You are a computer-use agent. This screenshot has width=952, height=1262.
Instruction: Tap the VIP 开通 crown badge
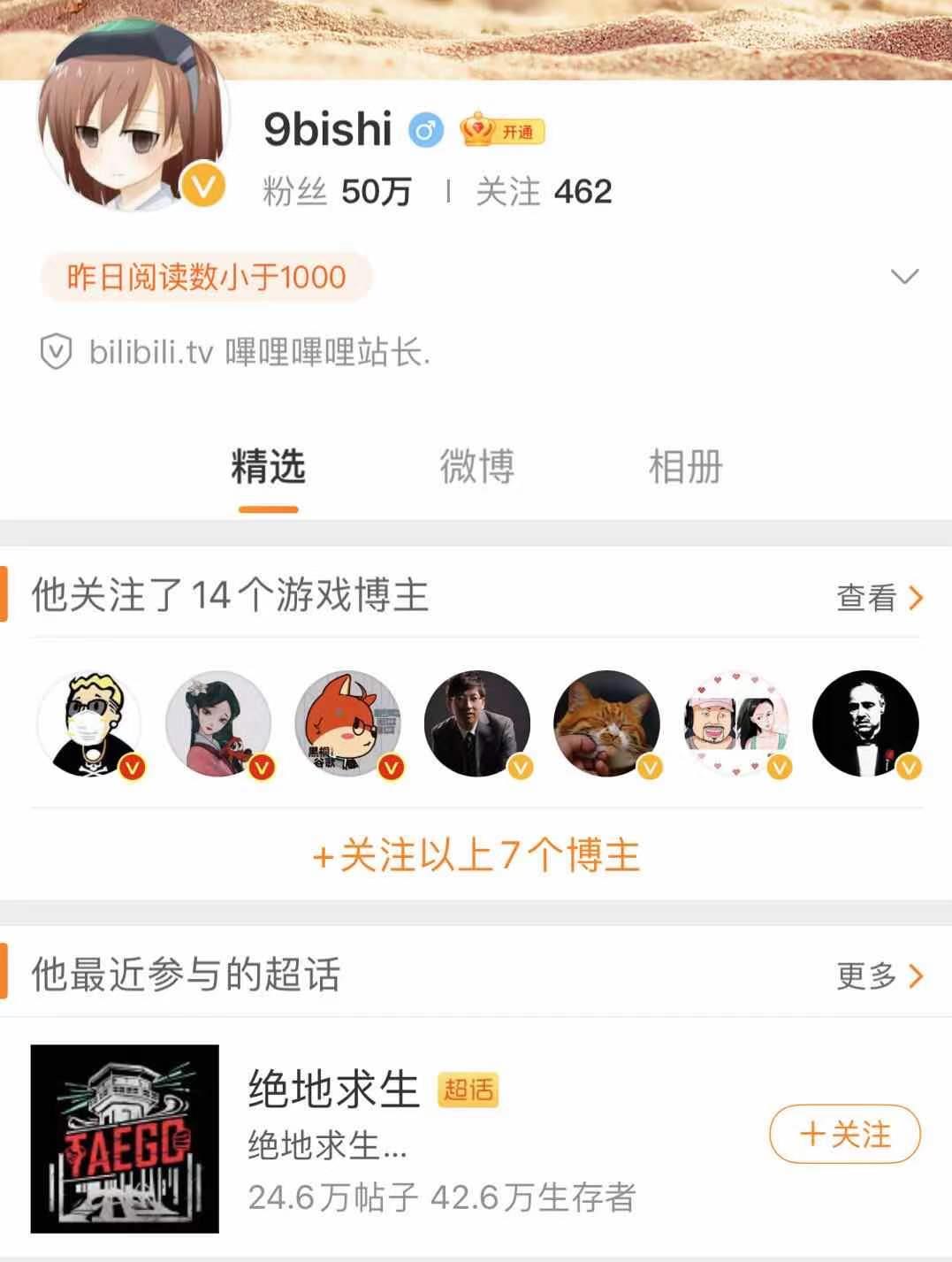point(501,132)
